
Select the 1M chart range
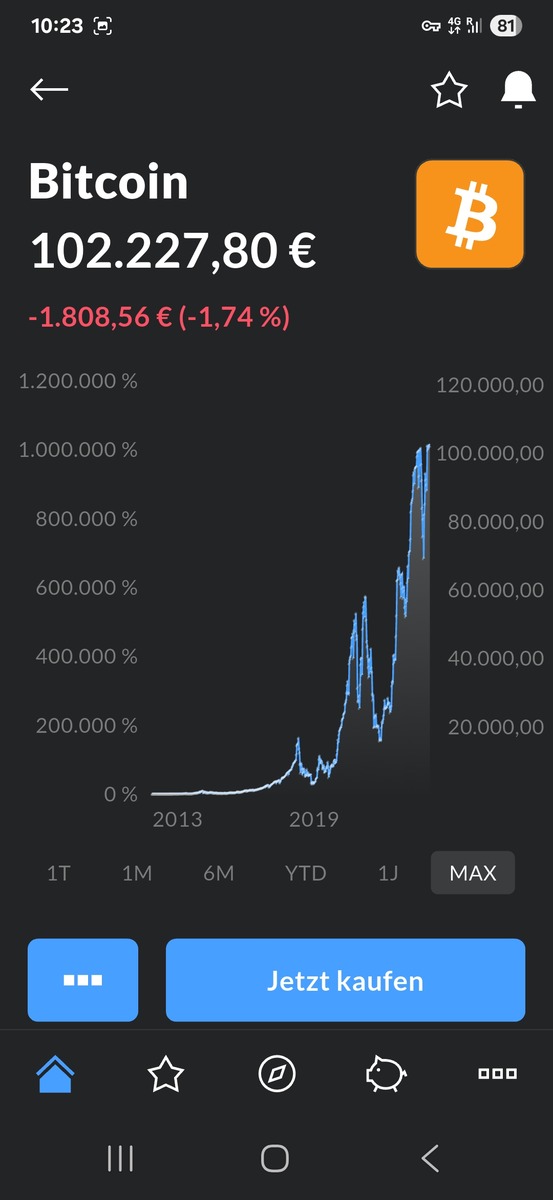pyautogui.click(x=137, y=873)
